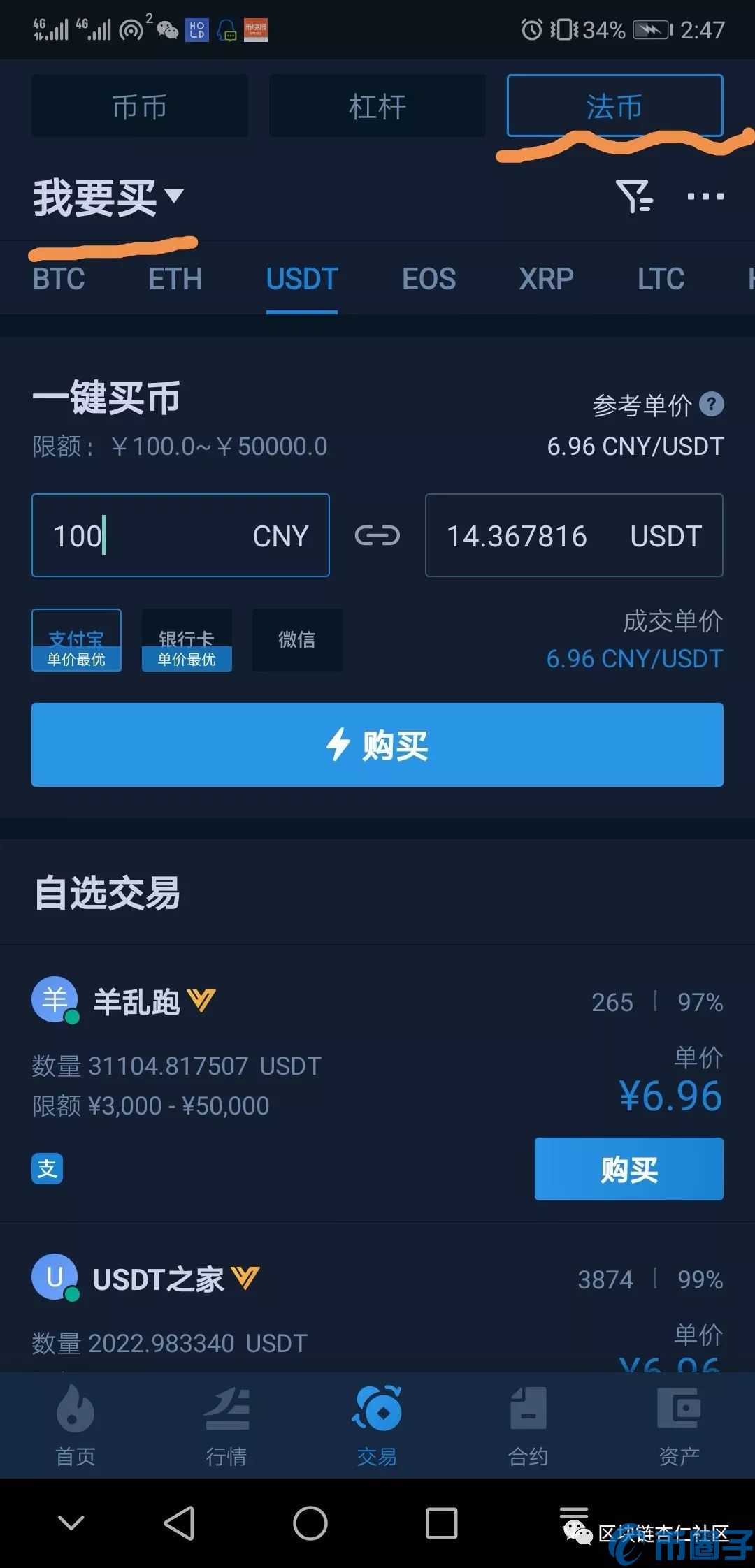Tap the system back triangle button
Viewport: 755px width, 1568px height.
[180, 1523]
